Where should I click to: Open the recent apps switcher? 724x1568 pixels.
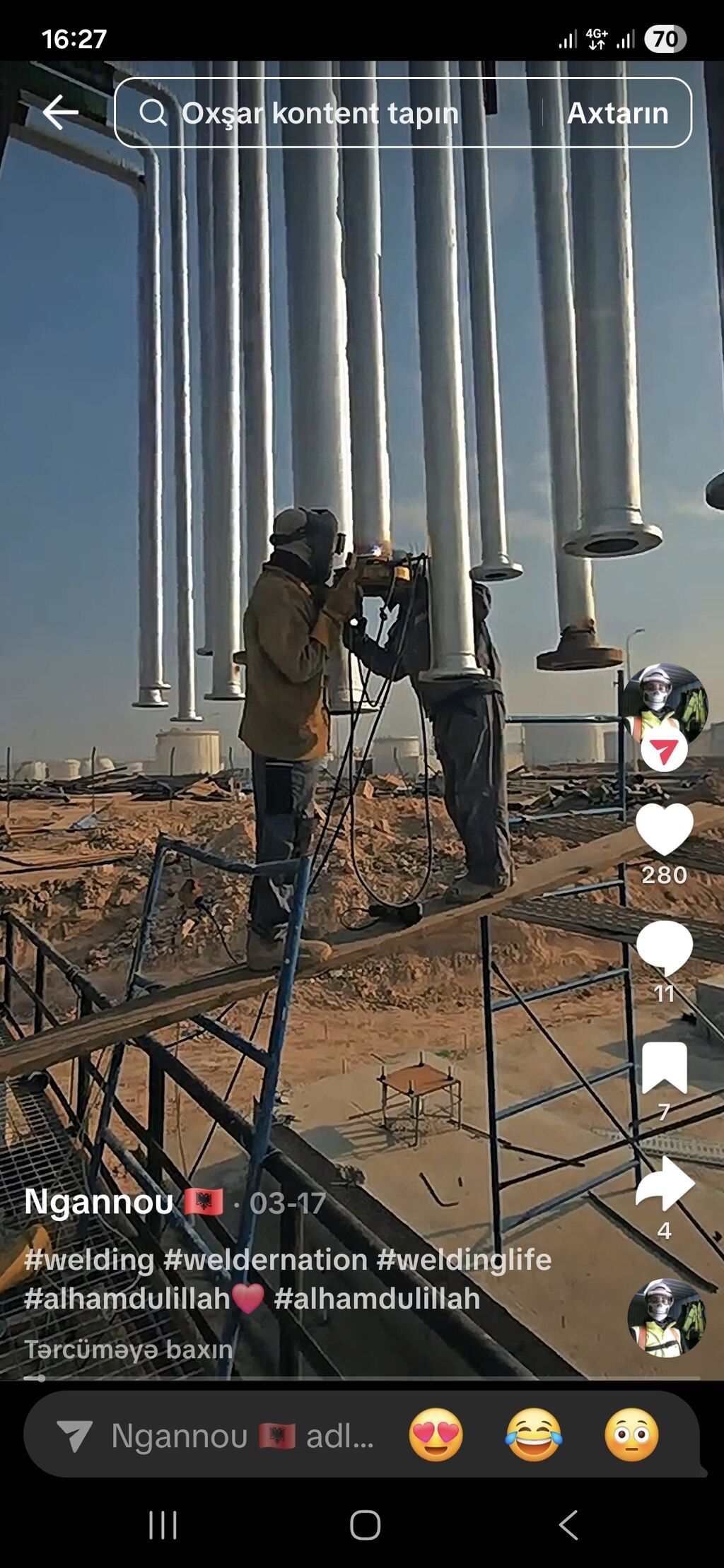point(163,1526)
